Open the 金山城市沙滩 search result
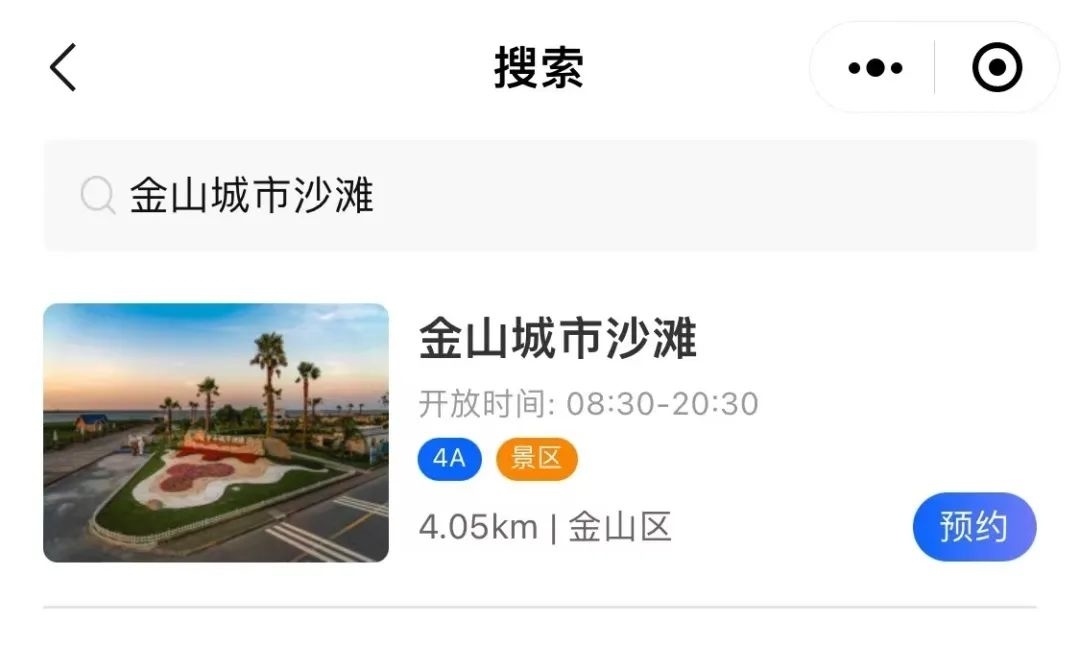 tap(556, 339)
